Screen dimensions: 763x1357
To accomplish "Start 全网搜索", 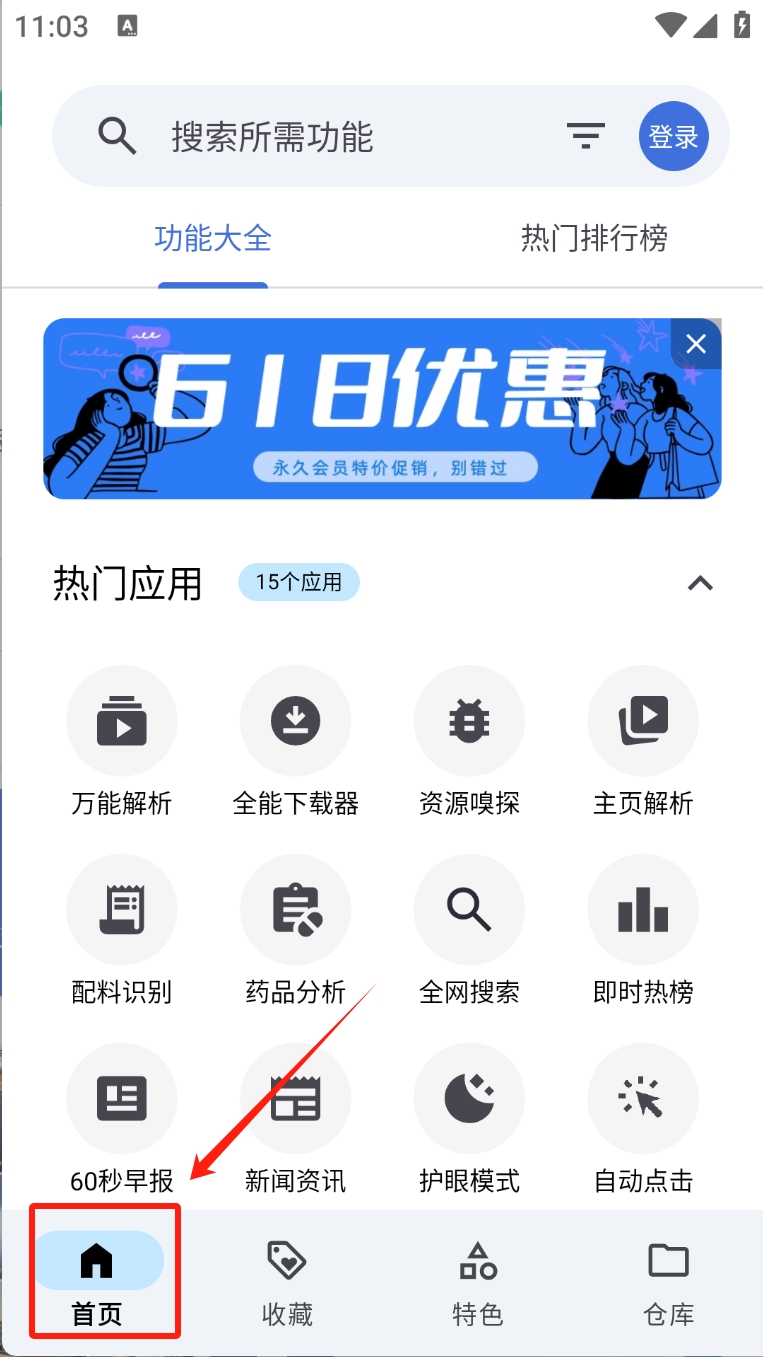I will point(469,910).
